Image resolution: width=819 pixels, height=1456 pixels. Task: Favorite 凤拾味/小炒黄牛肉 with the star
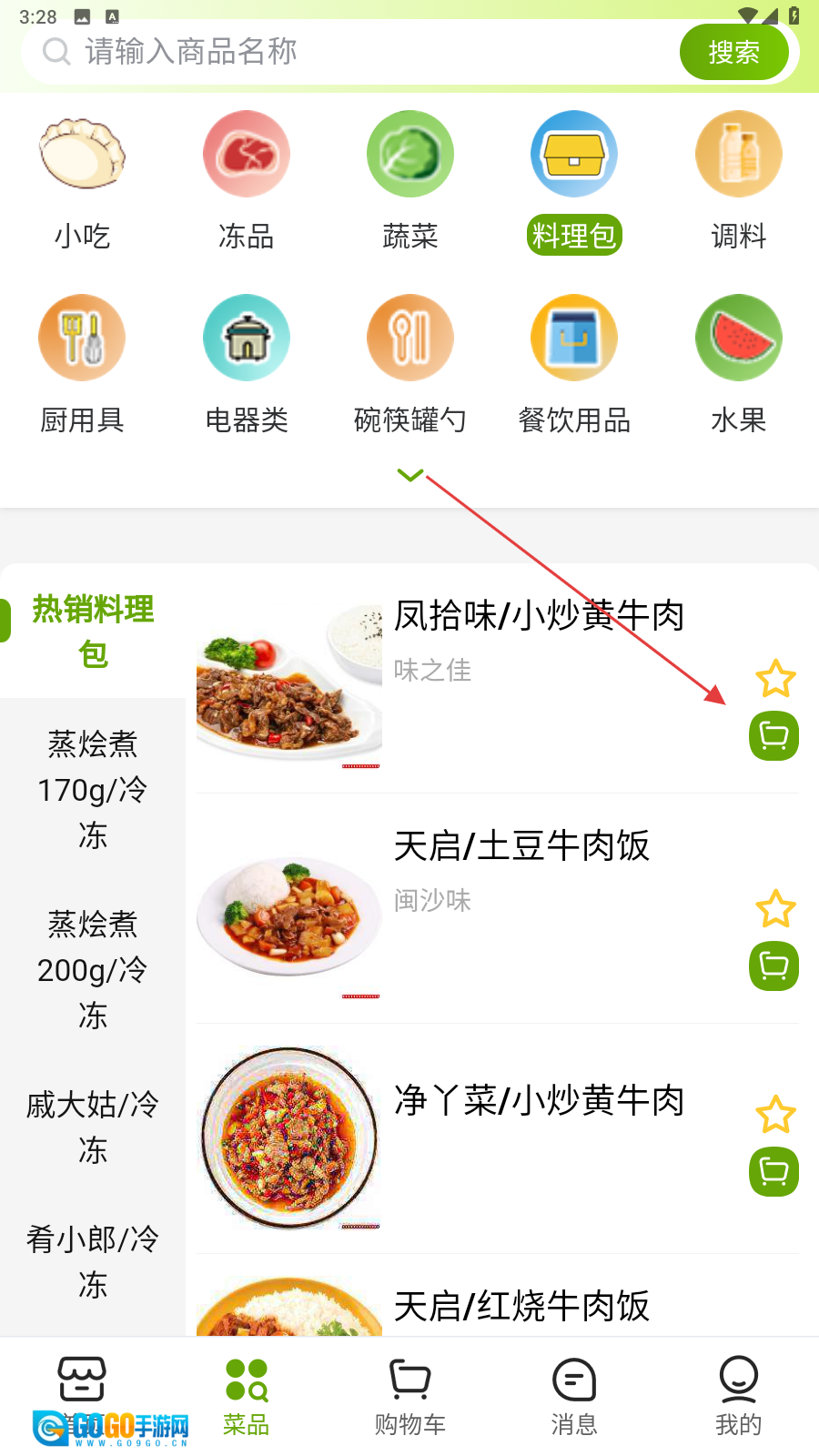[x=775, y=678]
